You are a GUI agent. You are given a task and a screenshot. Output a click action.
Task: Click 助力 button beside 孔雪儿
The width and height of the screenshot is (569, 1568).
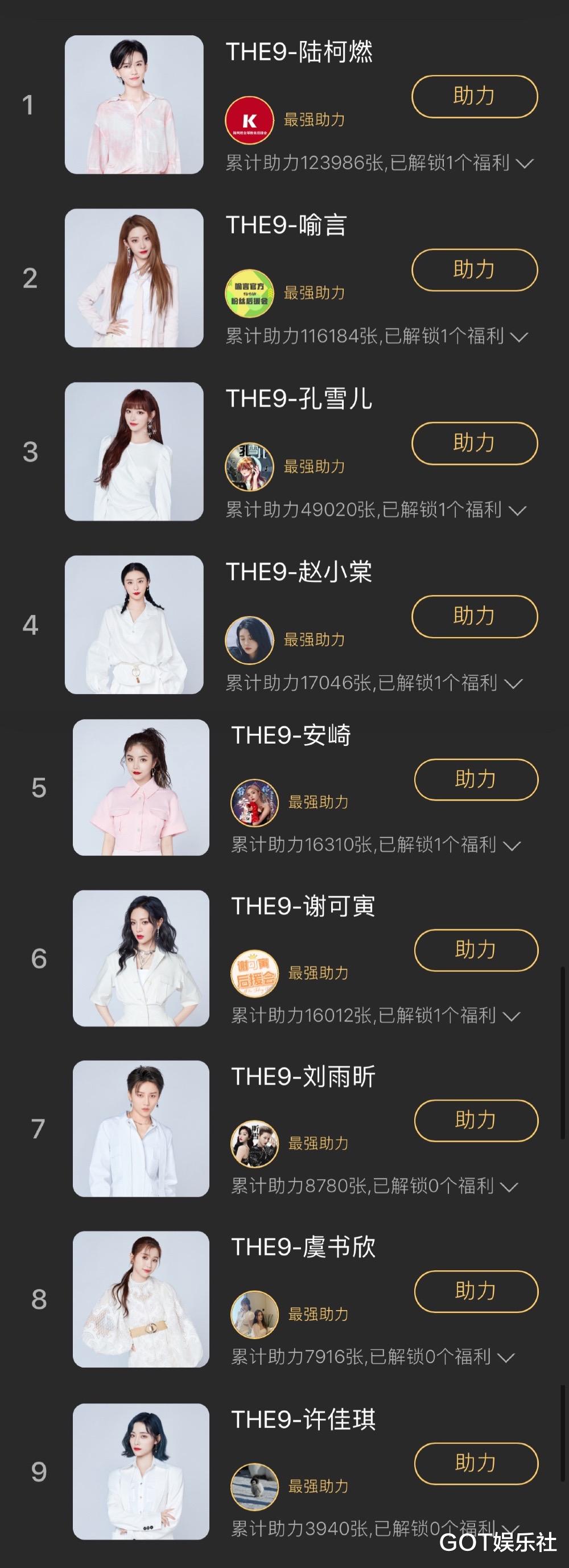tap(475, 444)
